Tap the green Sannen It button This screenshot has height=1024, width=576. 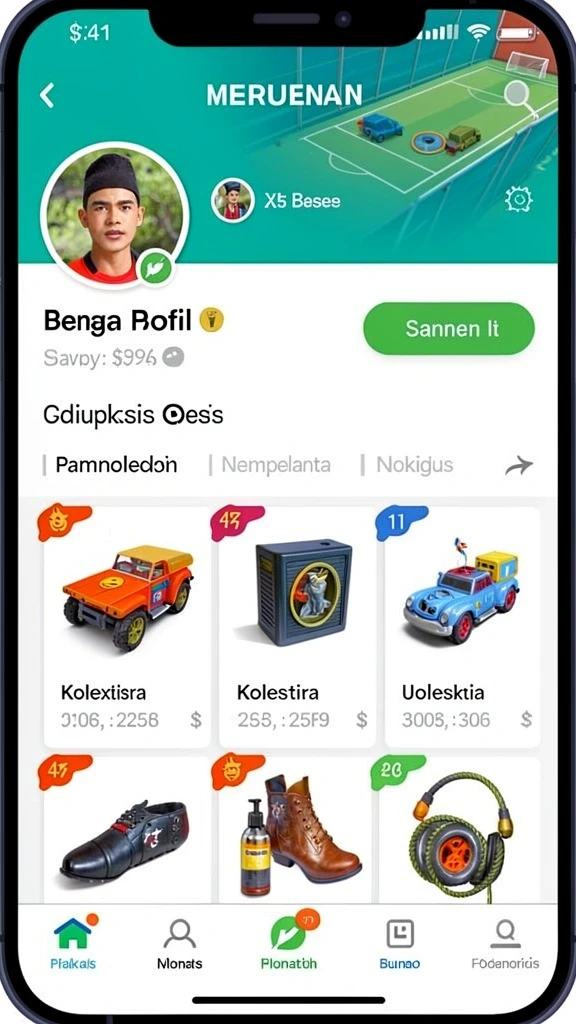449,328
